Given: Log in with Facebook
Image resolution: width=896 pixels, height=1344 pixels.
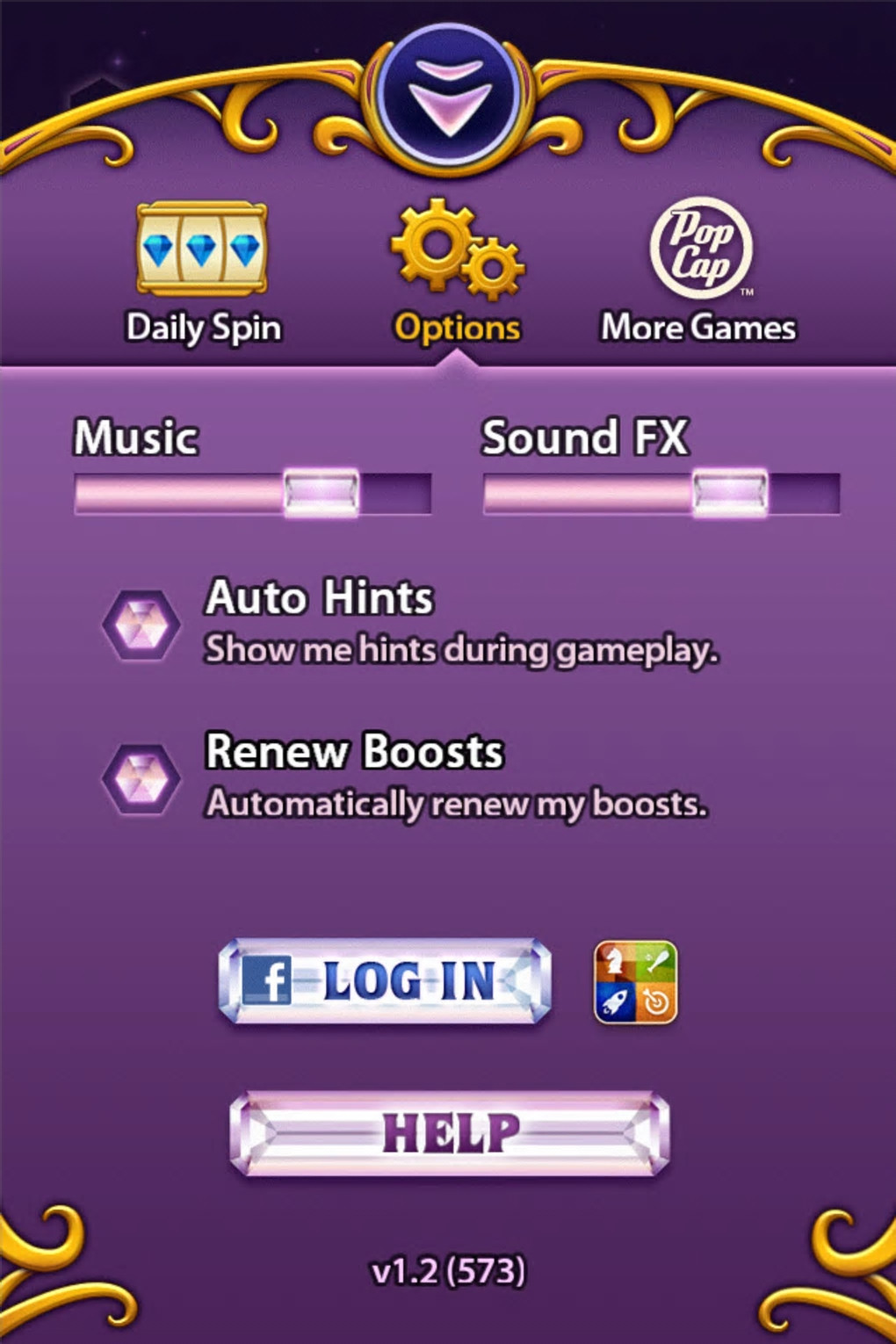Looking at the screenshot, I should click(385, 981).
